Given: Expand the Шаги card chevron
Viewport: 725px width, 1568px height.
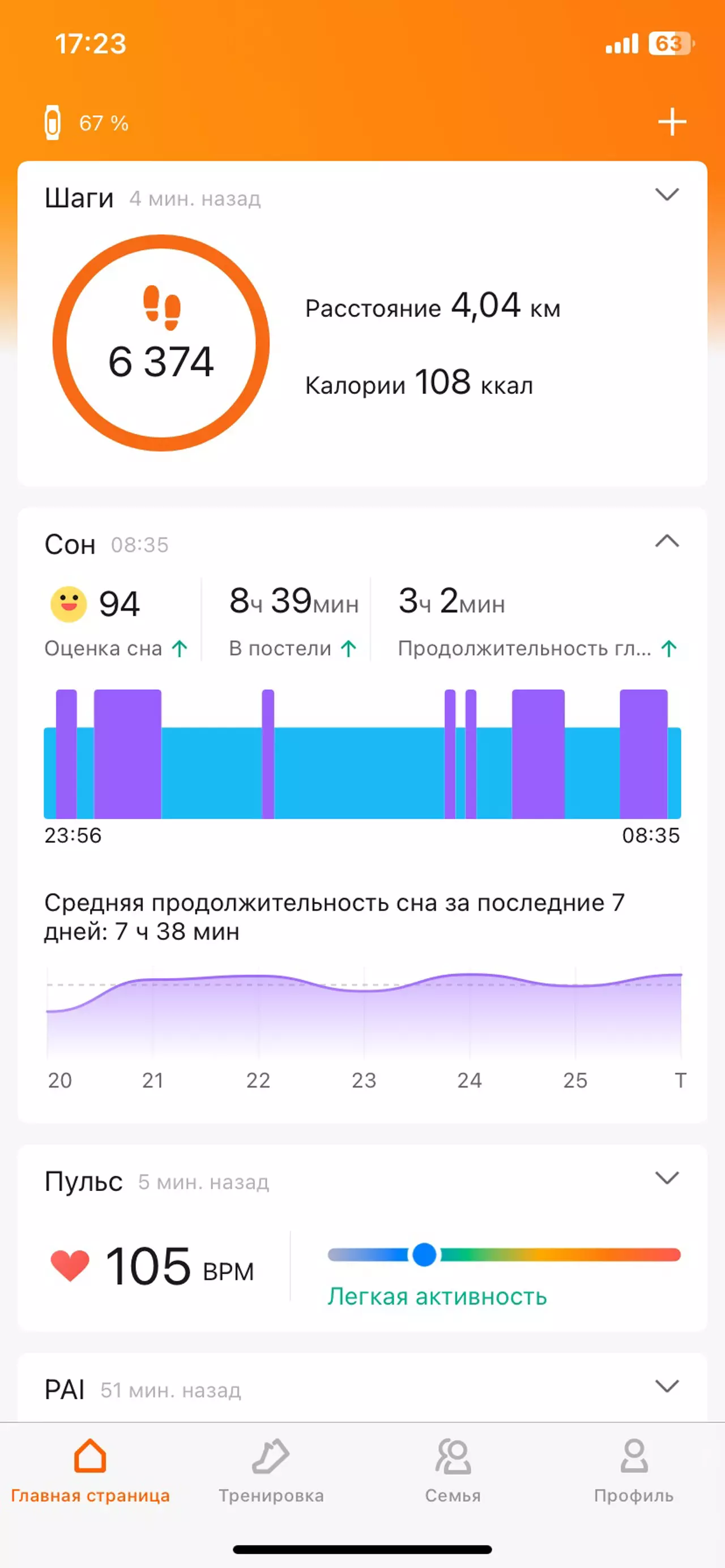Looking at the screenshot, I should (x=667, y=195).
